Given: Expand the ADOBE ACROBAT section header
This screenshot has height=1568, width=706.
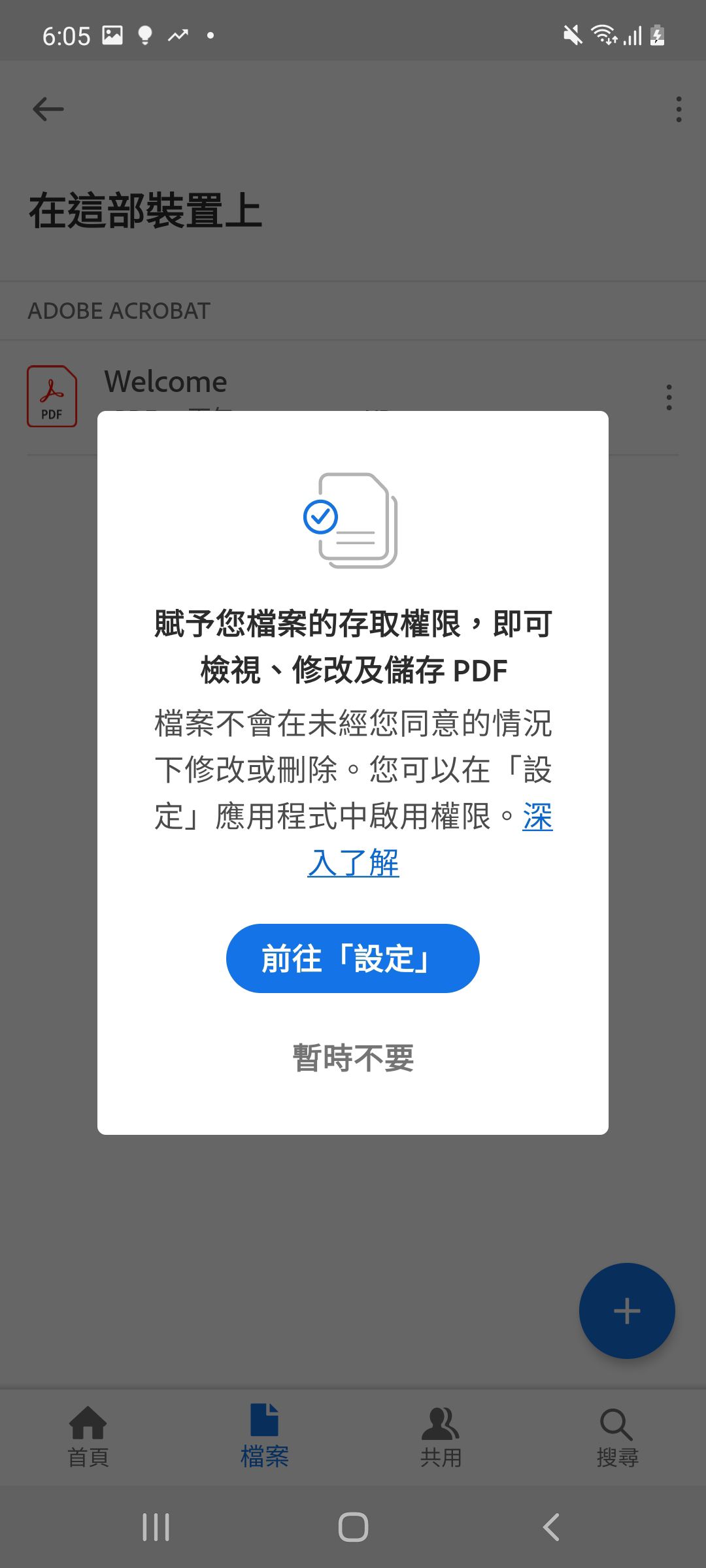Looking at the screenshot, I should click(x=119, y=310).
